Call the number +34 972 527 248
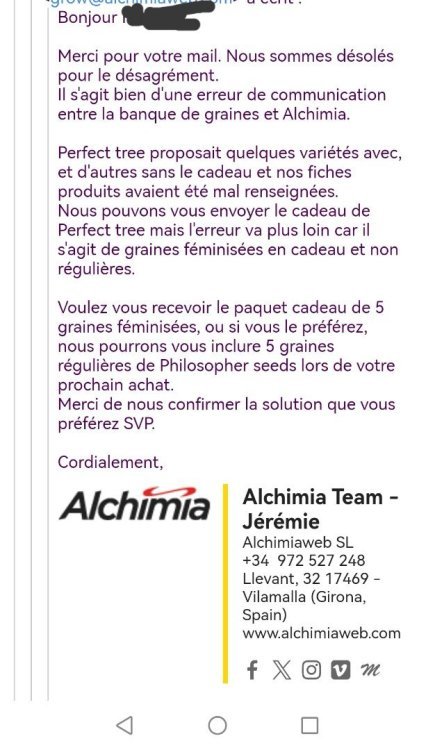The image size is (435, 750). (x=304, y=560)
